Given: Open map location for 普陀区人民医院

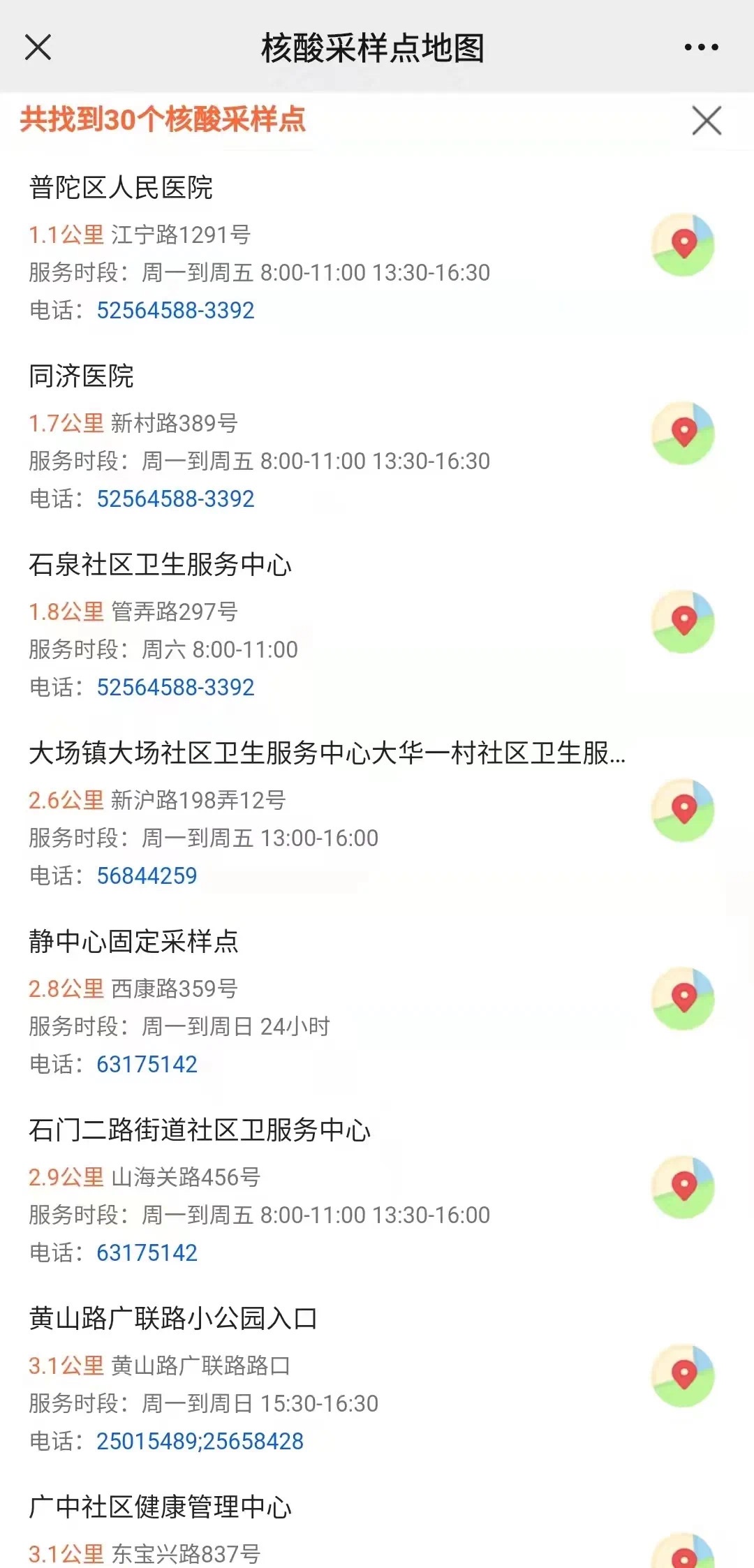Looking at the screenshot, I should pos(683,244).
